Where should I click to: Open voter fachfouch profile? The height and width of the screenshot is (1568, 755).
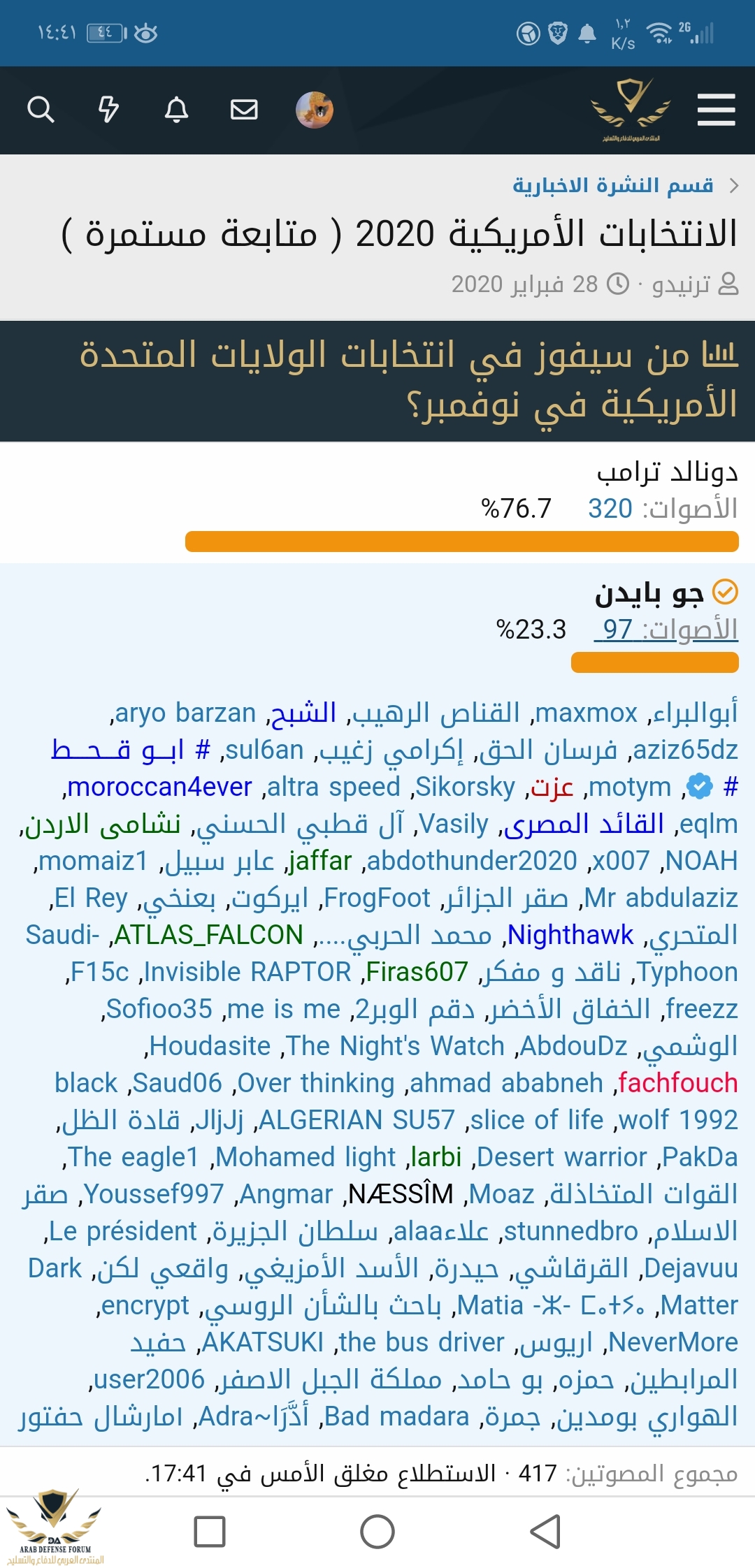point(677,1083)
